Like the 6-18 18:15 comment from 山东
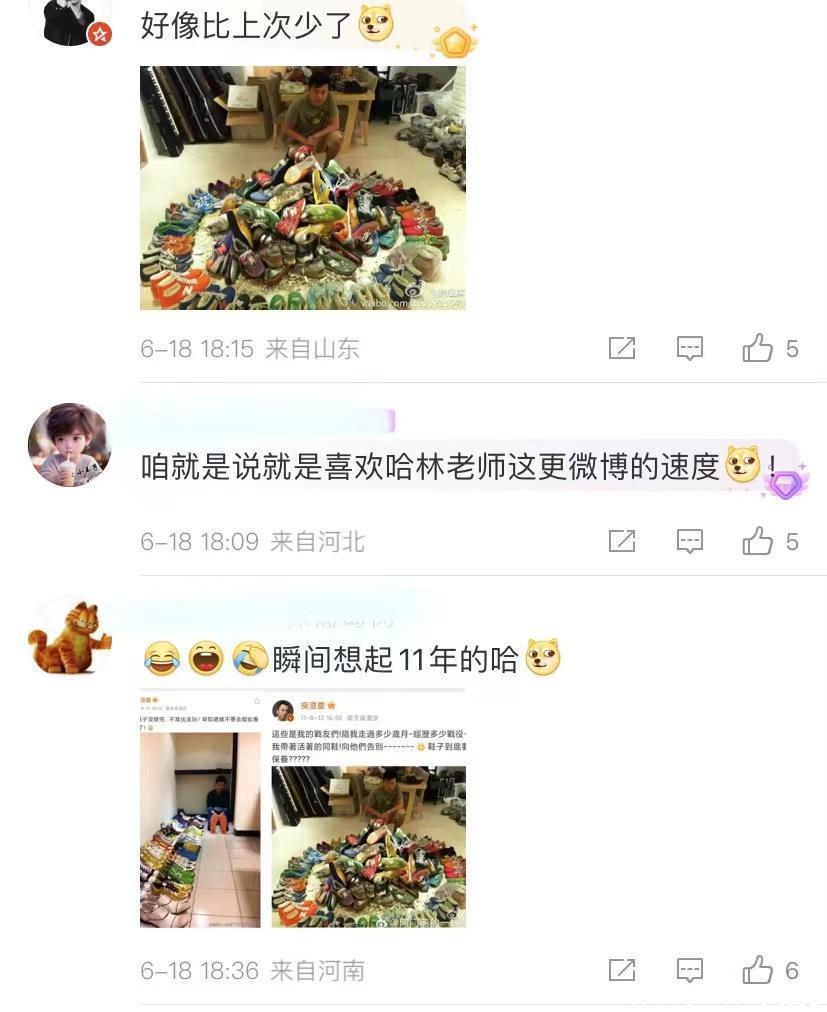This screenshot has width=827, height=1012. (758, 348)
